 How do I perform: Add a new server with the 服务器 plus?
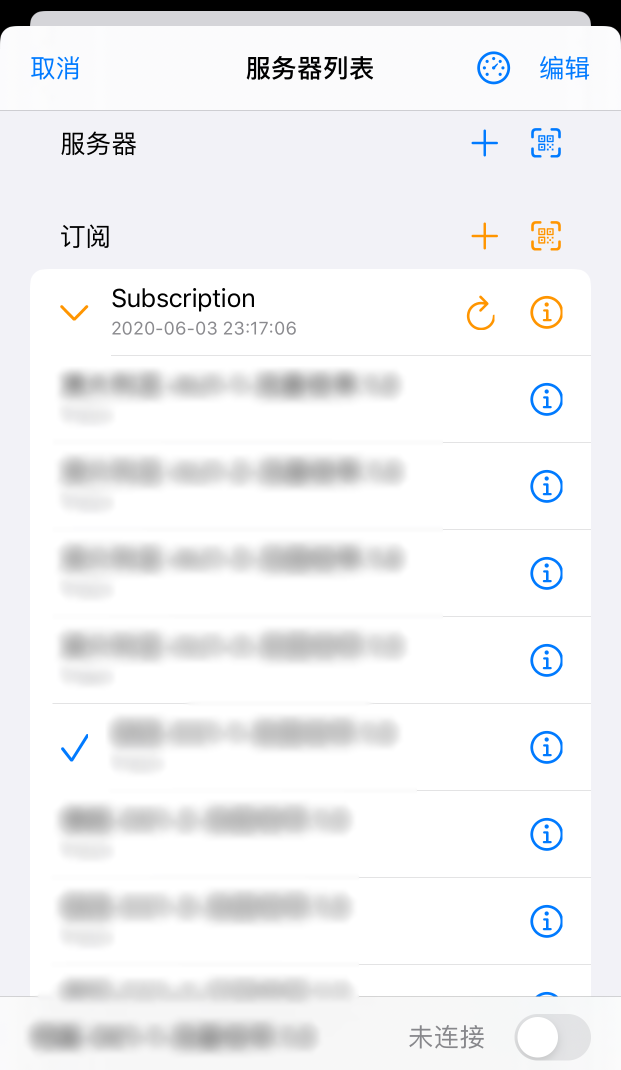point(484,144)
